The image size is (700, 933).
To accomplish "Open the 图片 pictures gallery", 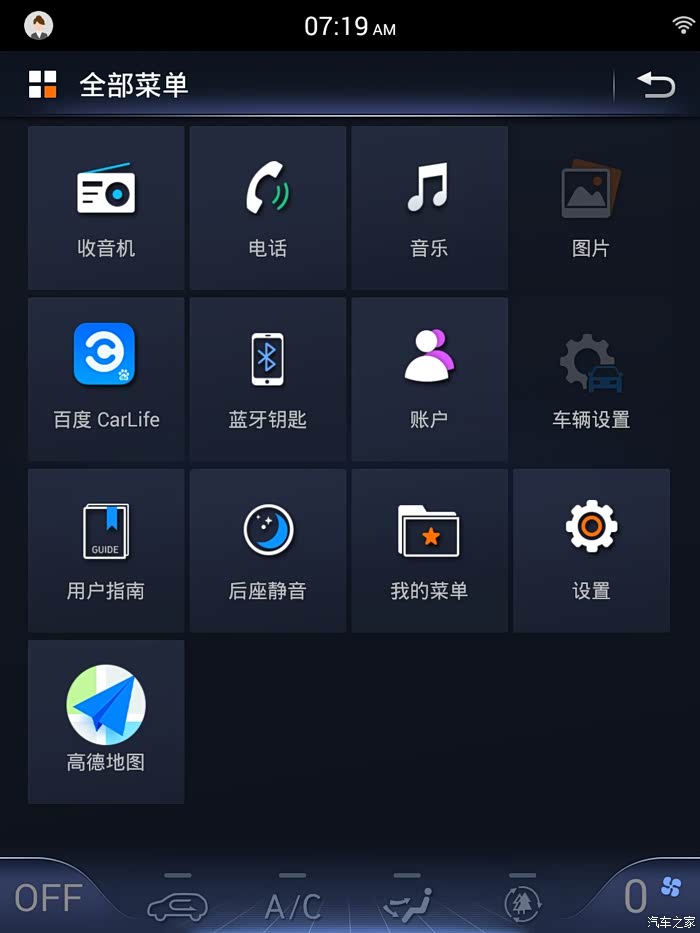I will pos(591,208).
